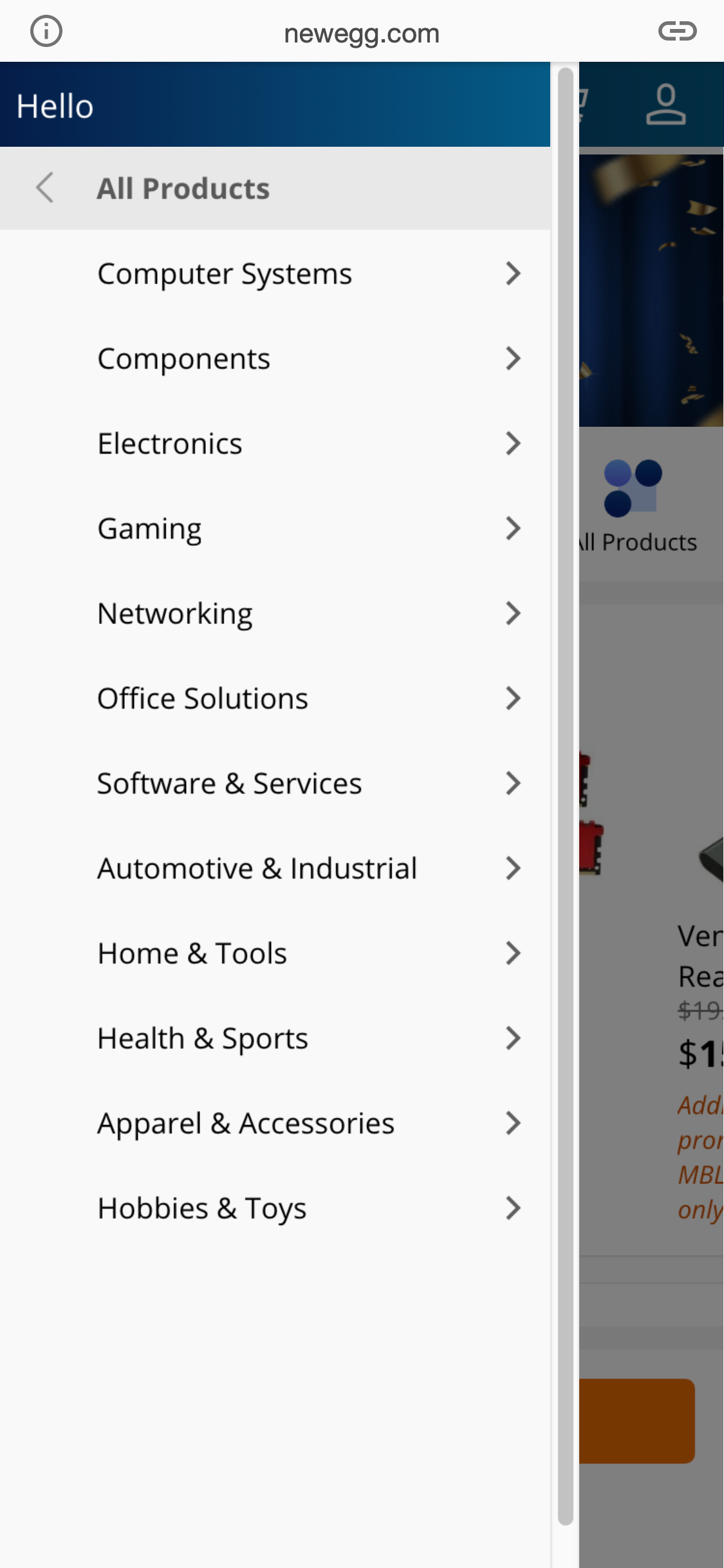The width and height of the screenshot is (724, 1568).
Task: Click the link icon in the top right
Action: (x=678, y=30)
